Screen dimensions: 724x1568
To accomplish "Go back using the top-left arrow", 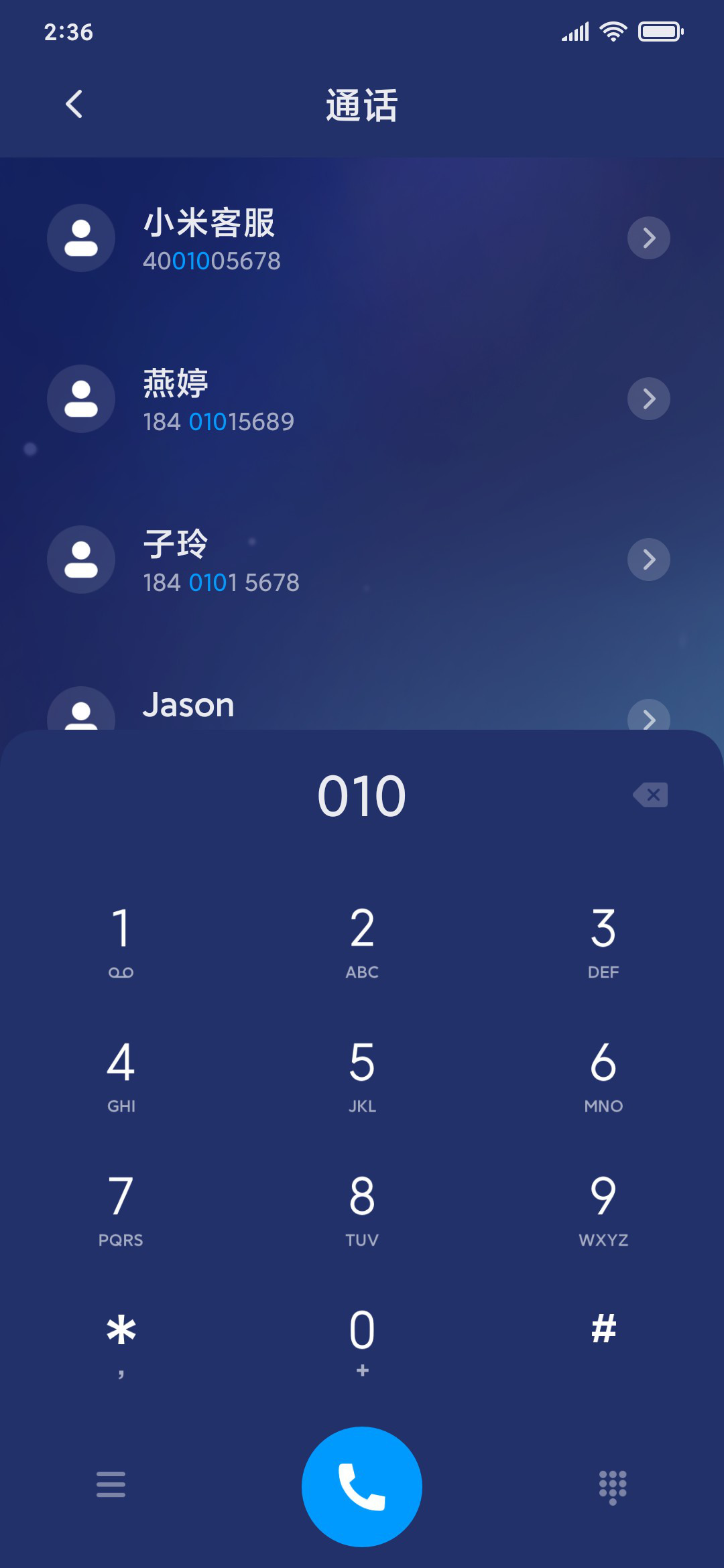I will [x=74, y=104].
